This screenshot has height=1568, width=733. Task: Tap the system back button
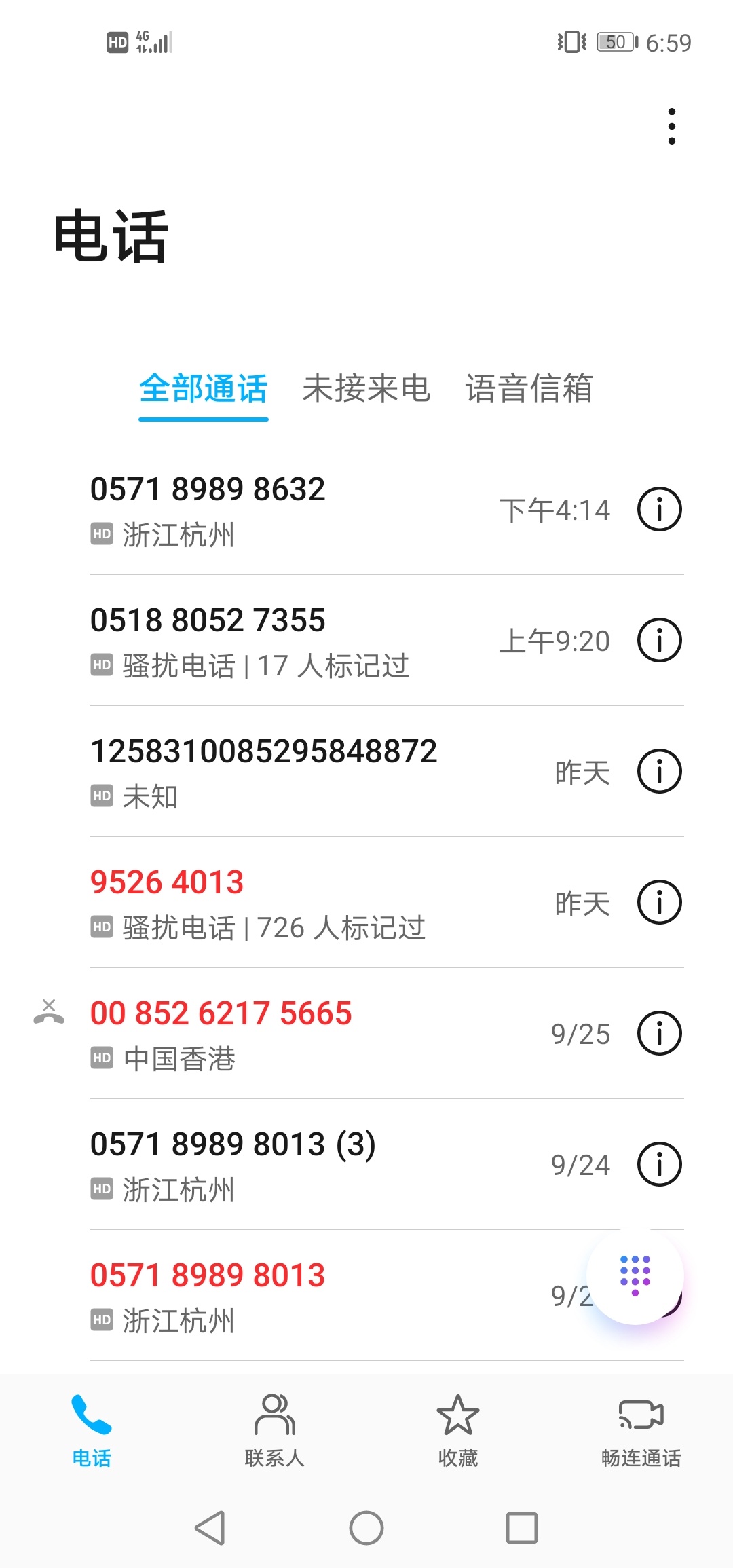(x=210, y=1528)
